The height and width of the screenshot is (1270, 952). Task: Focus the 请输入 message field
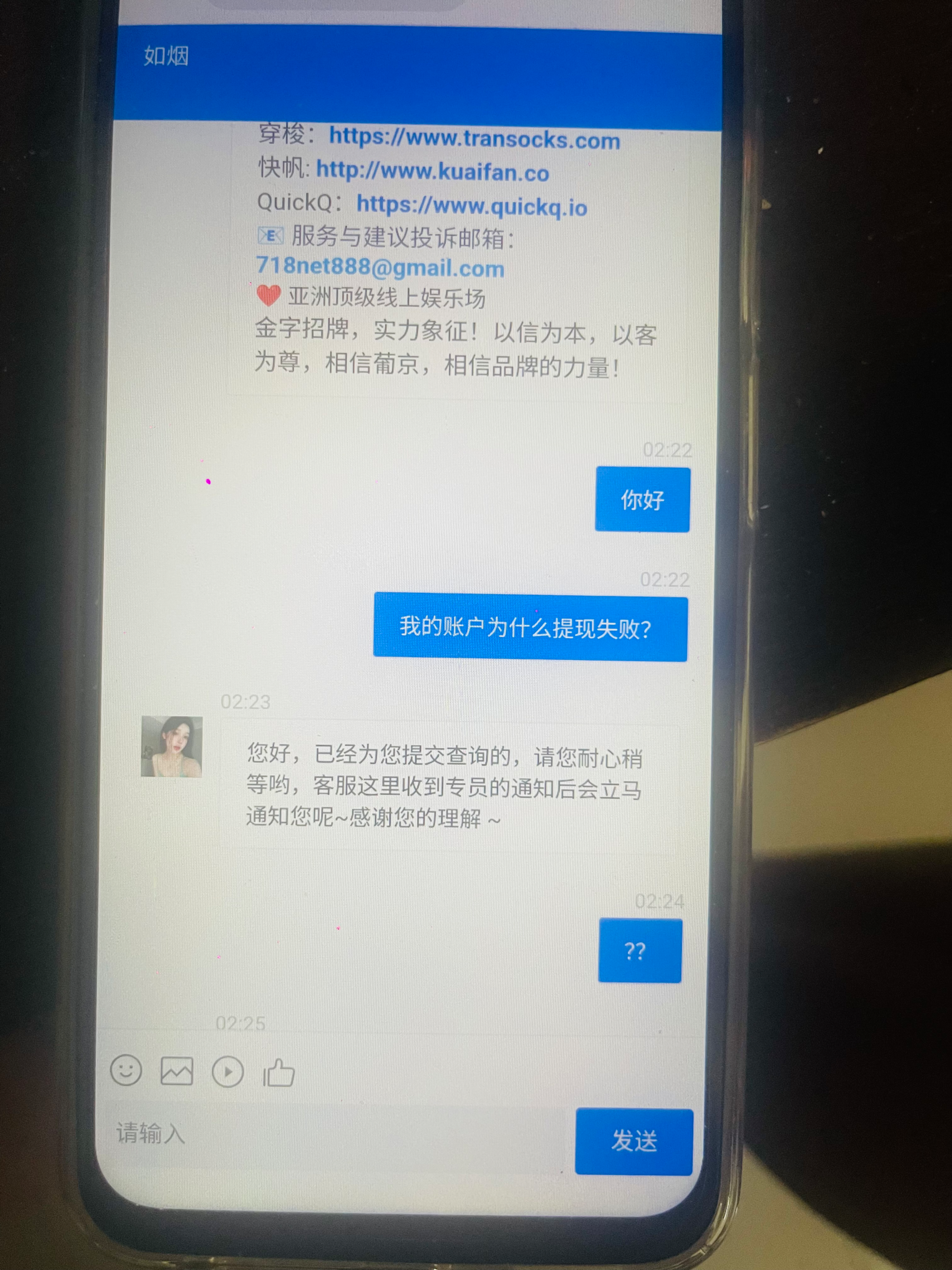[333, 1134]
